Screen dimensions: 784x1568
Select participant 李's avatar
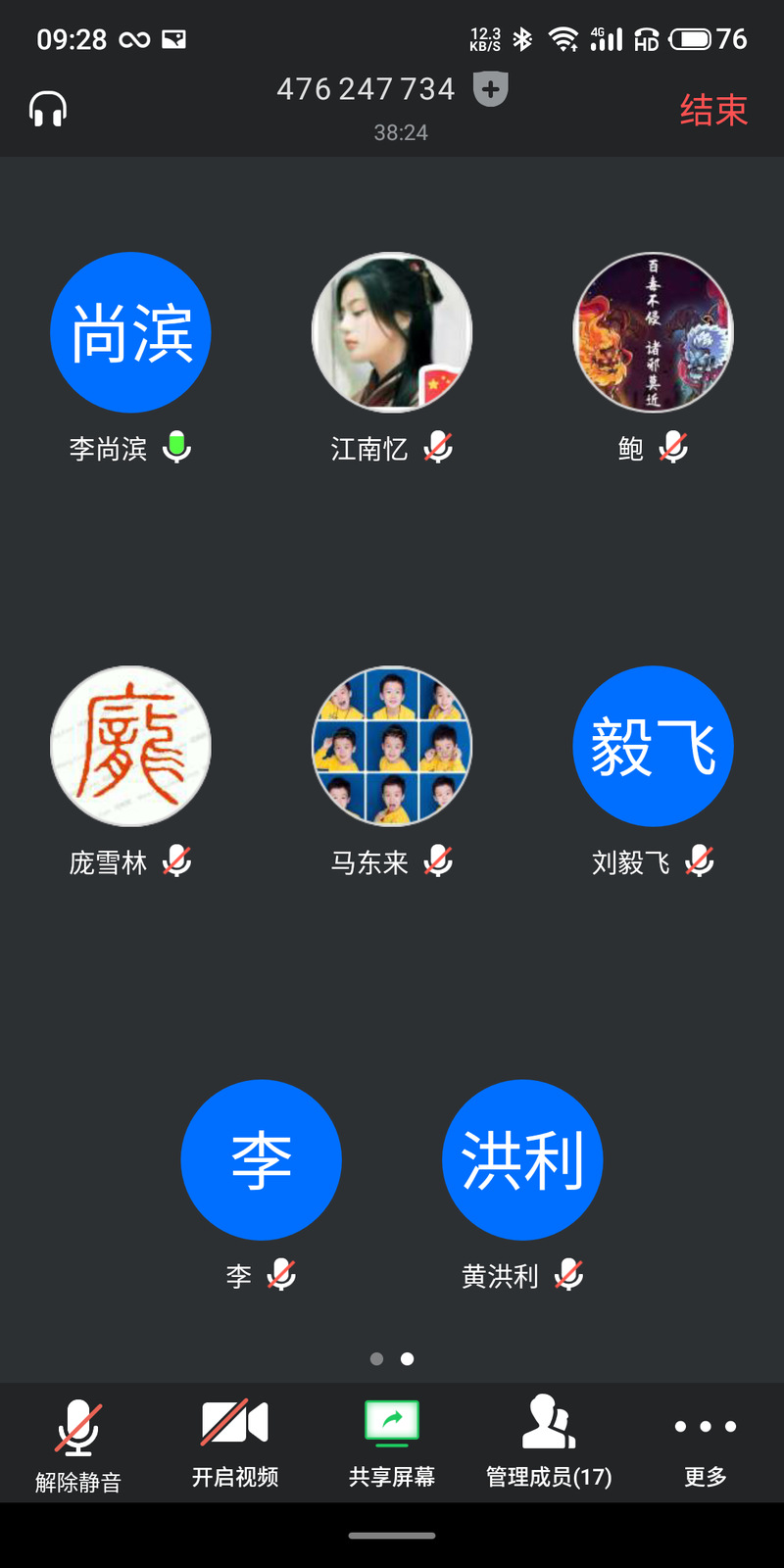point(262,1159)
